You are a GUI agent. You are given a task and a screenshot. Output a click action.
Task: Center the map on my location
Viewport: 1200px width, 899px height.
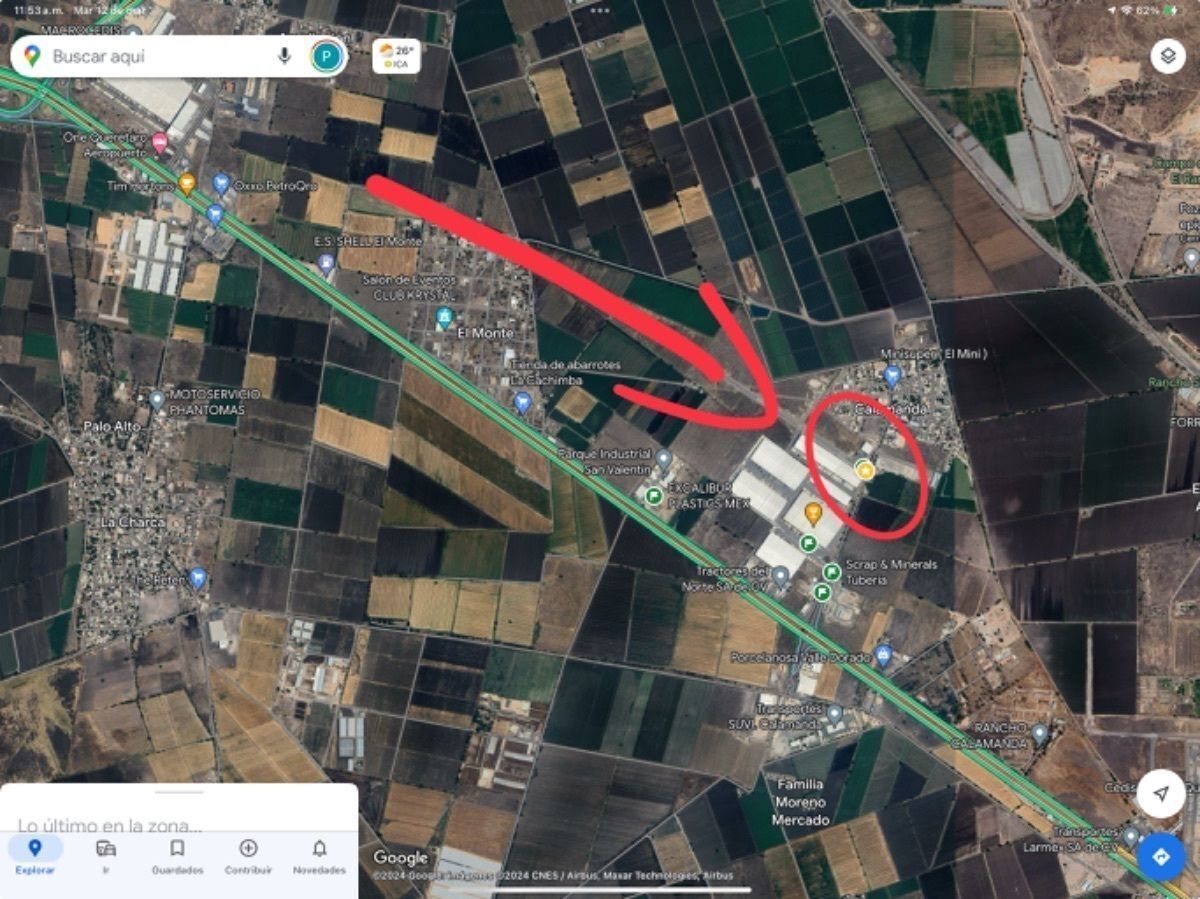pos(1161,794)
